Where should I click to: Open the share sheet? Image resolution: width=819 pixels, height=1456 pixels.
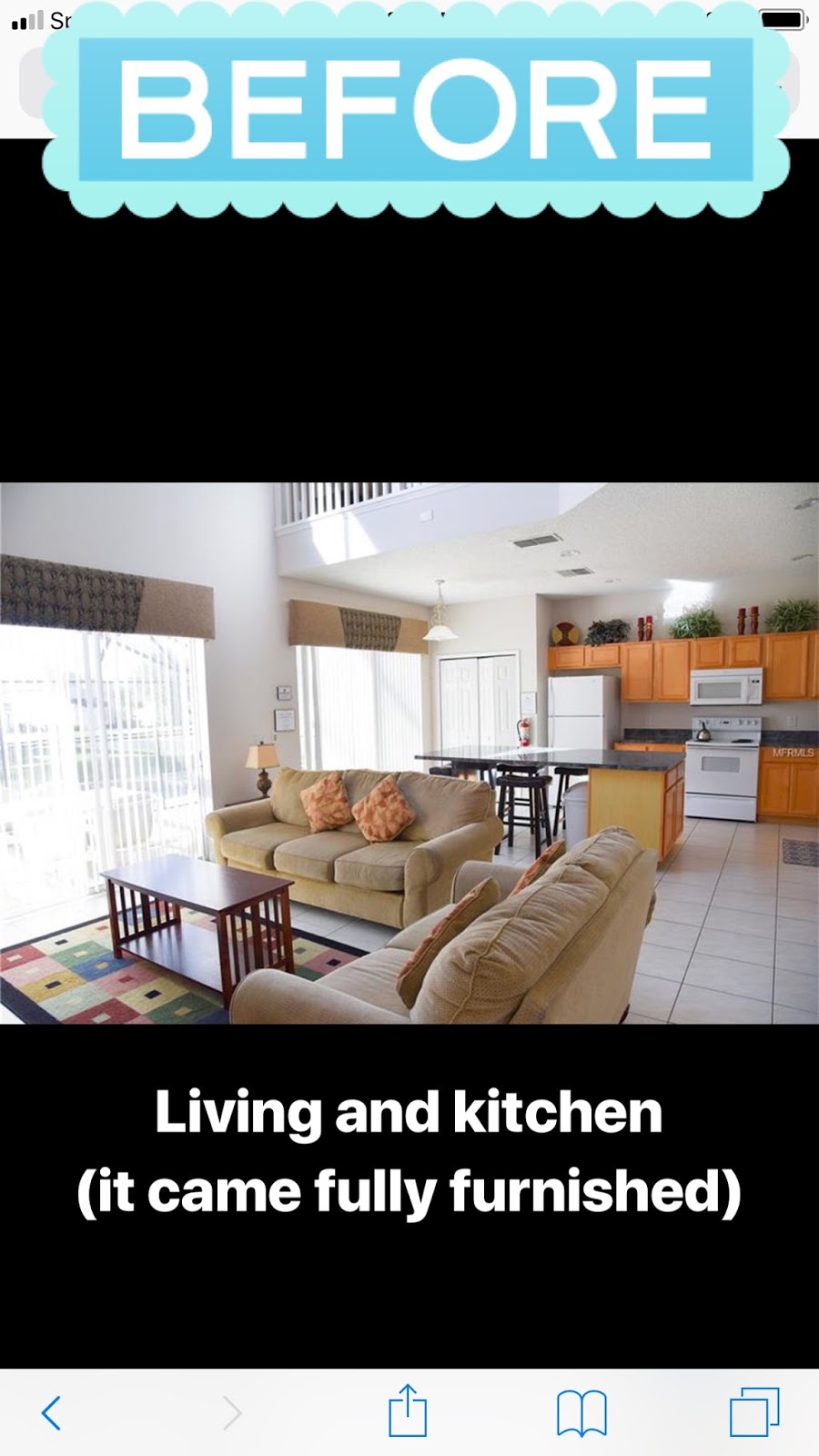click(407, 1411)
